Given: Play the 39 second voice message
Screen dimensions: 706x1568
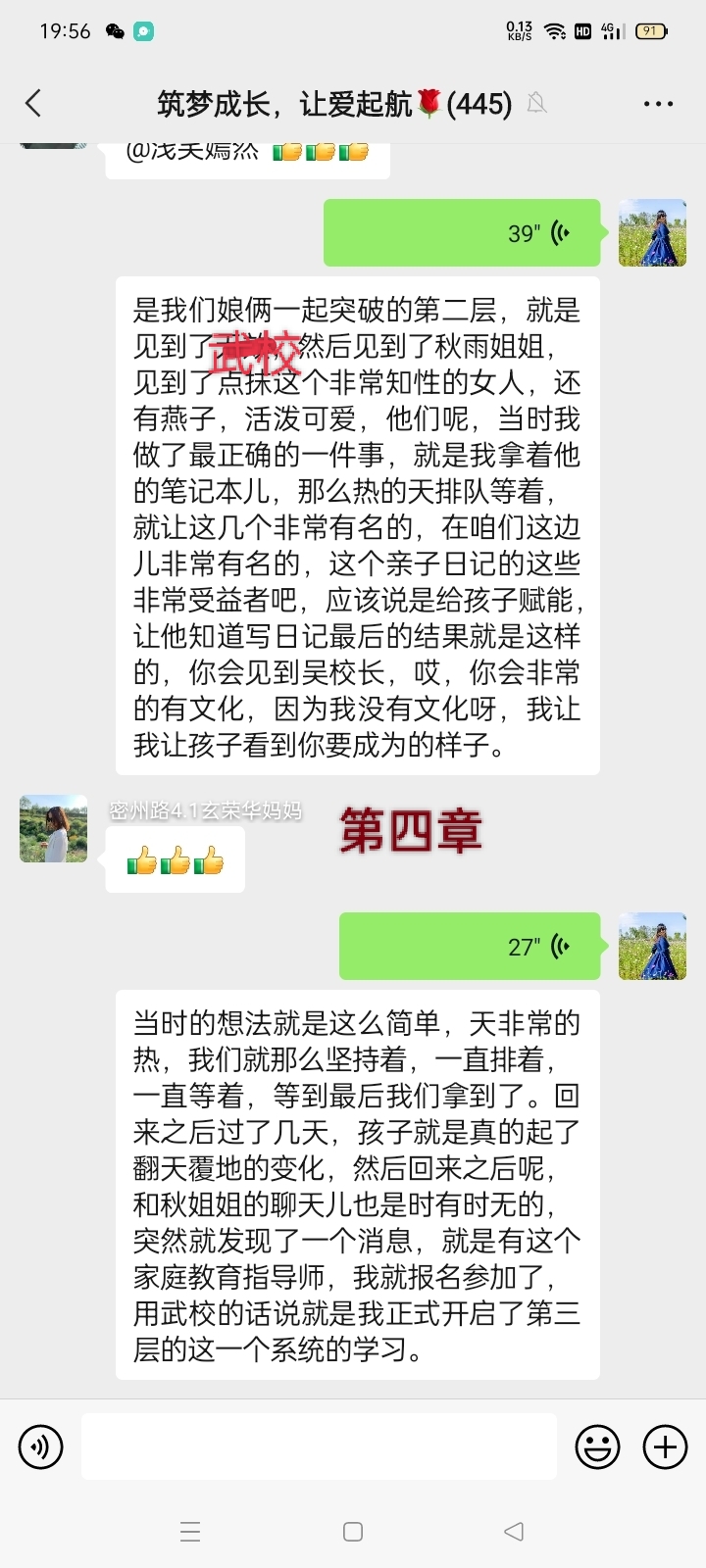Looking at the screenshot, I should (461, 233).
